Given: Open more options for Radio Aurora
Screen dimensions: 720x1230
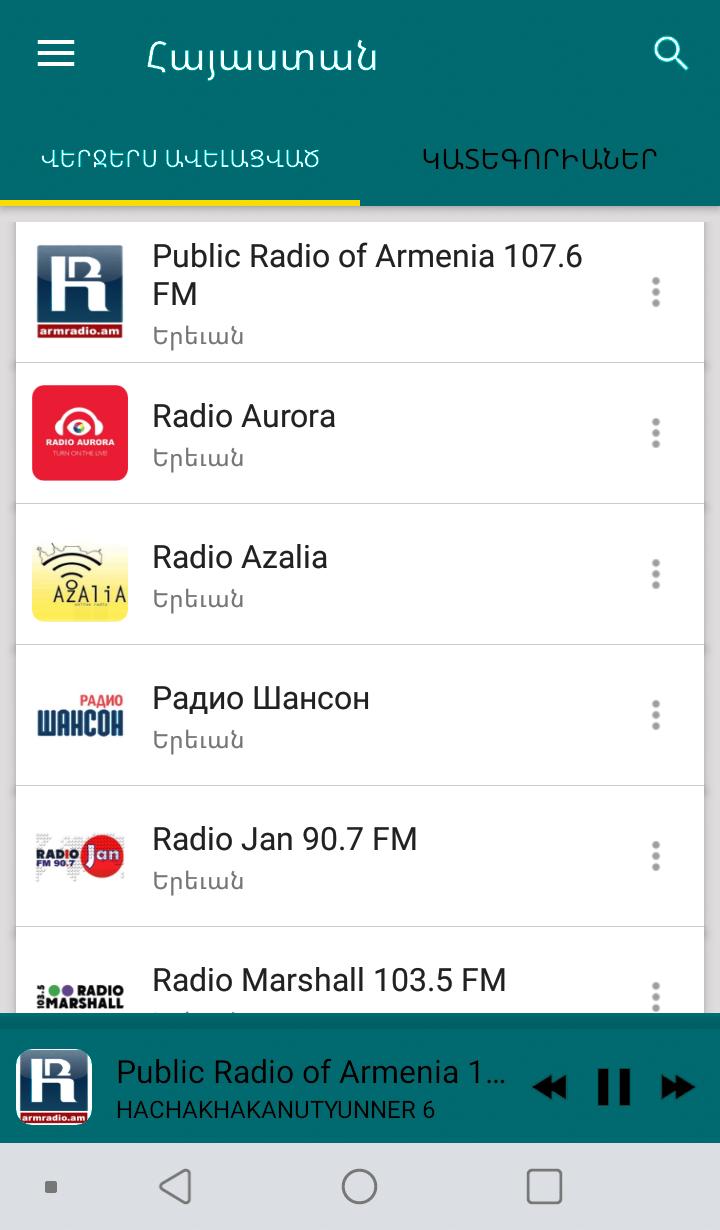Looking at the screenshot, I should pyautogui.click(x=656, y=433).
